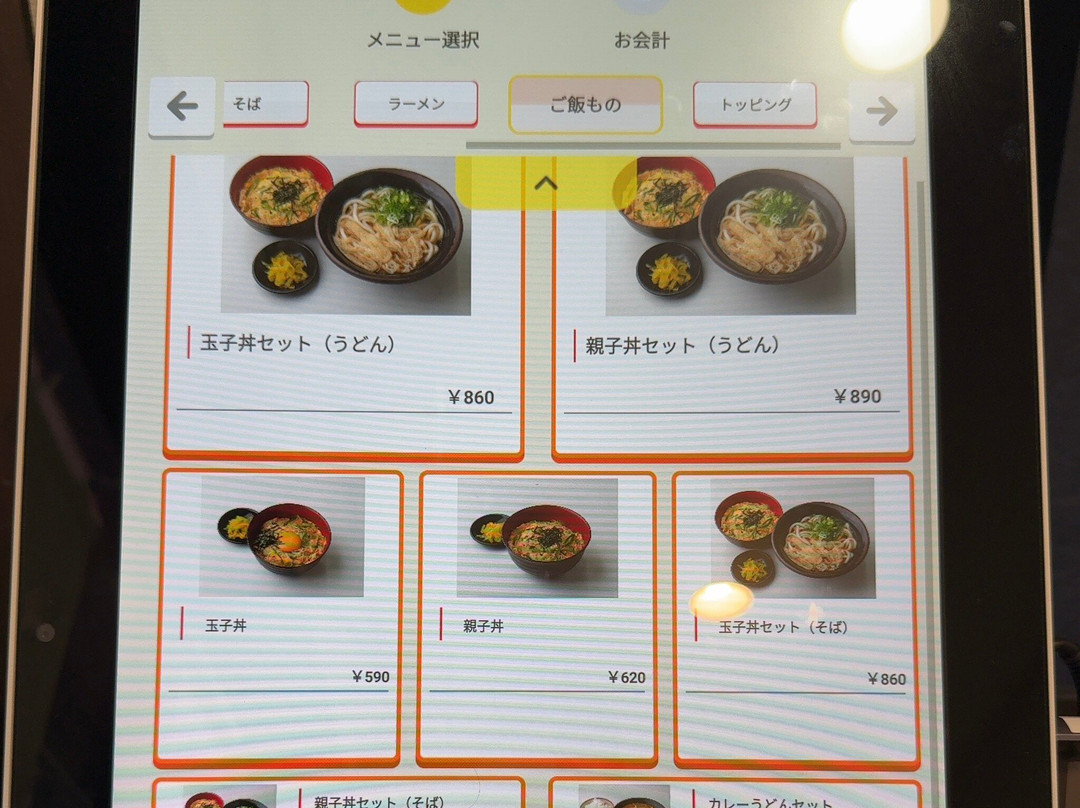
Task: Switch to the そば category tab
Action: point(265,103)
